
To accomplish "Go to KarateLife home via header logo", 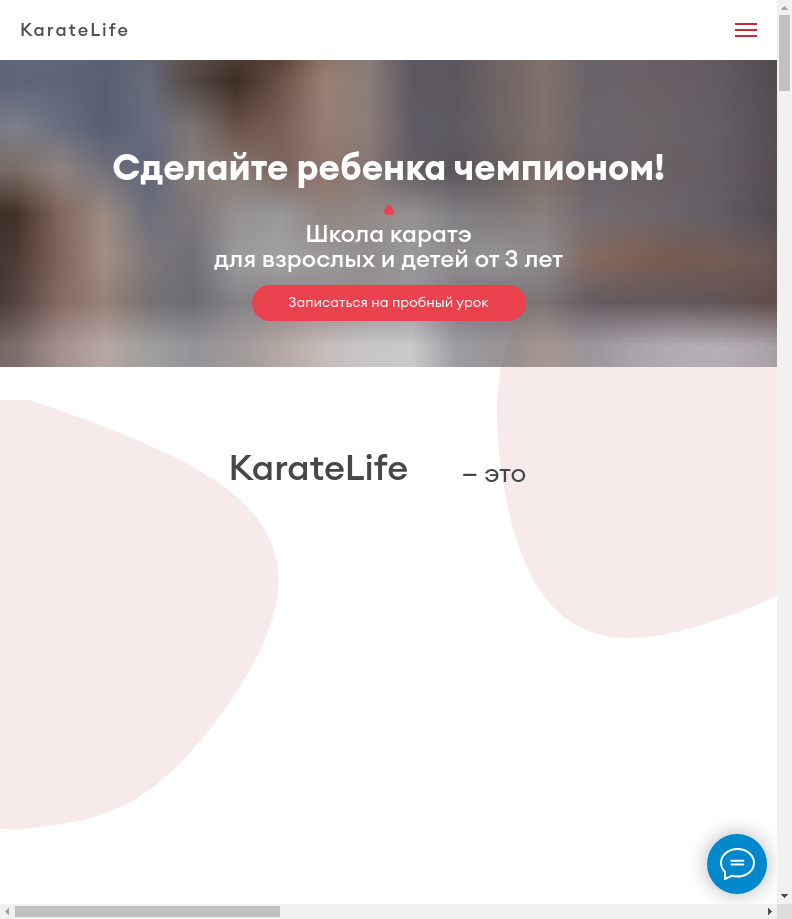I will (74, 30).
